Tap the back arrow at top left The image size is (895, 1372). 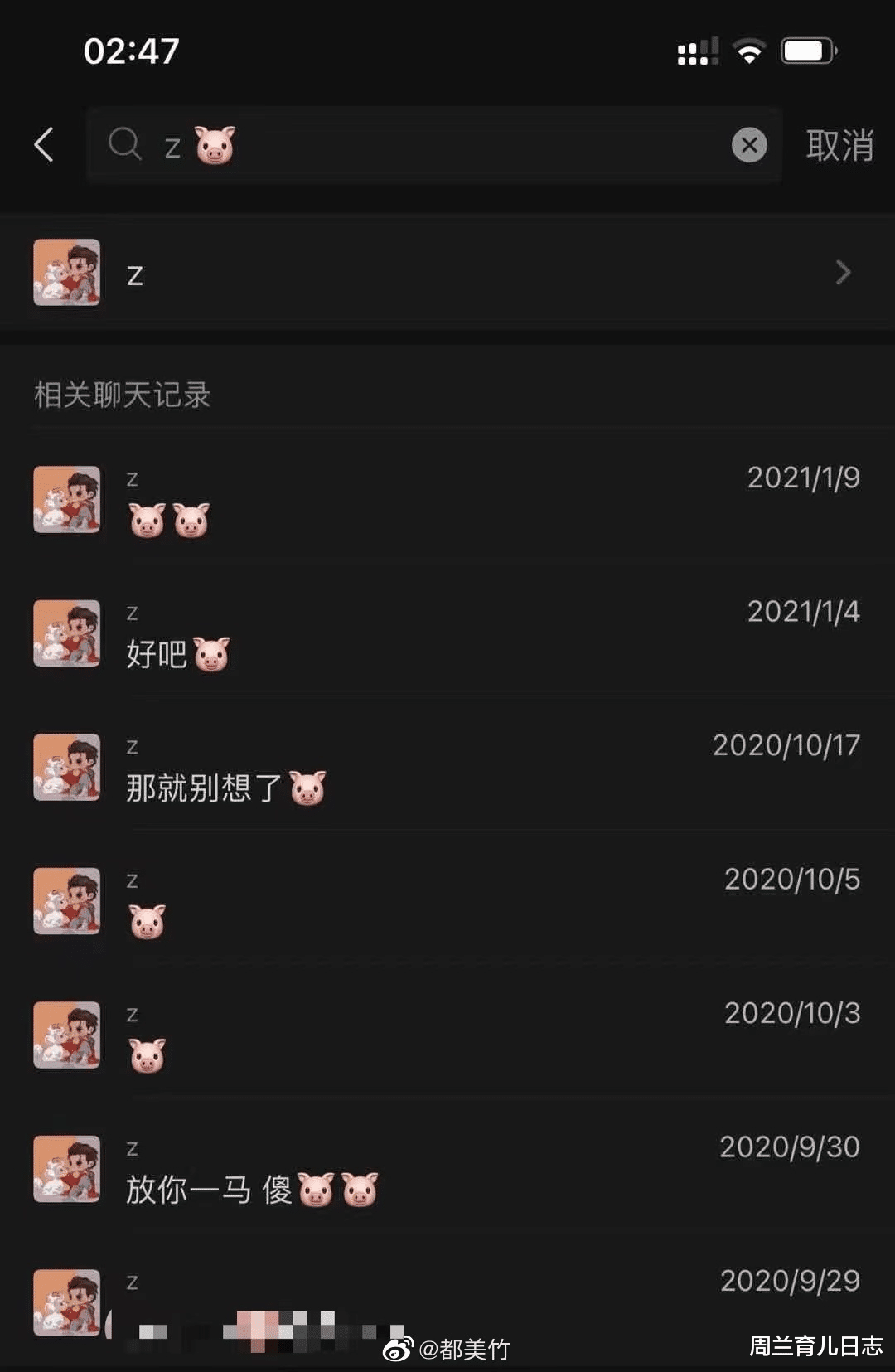45,145
